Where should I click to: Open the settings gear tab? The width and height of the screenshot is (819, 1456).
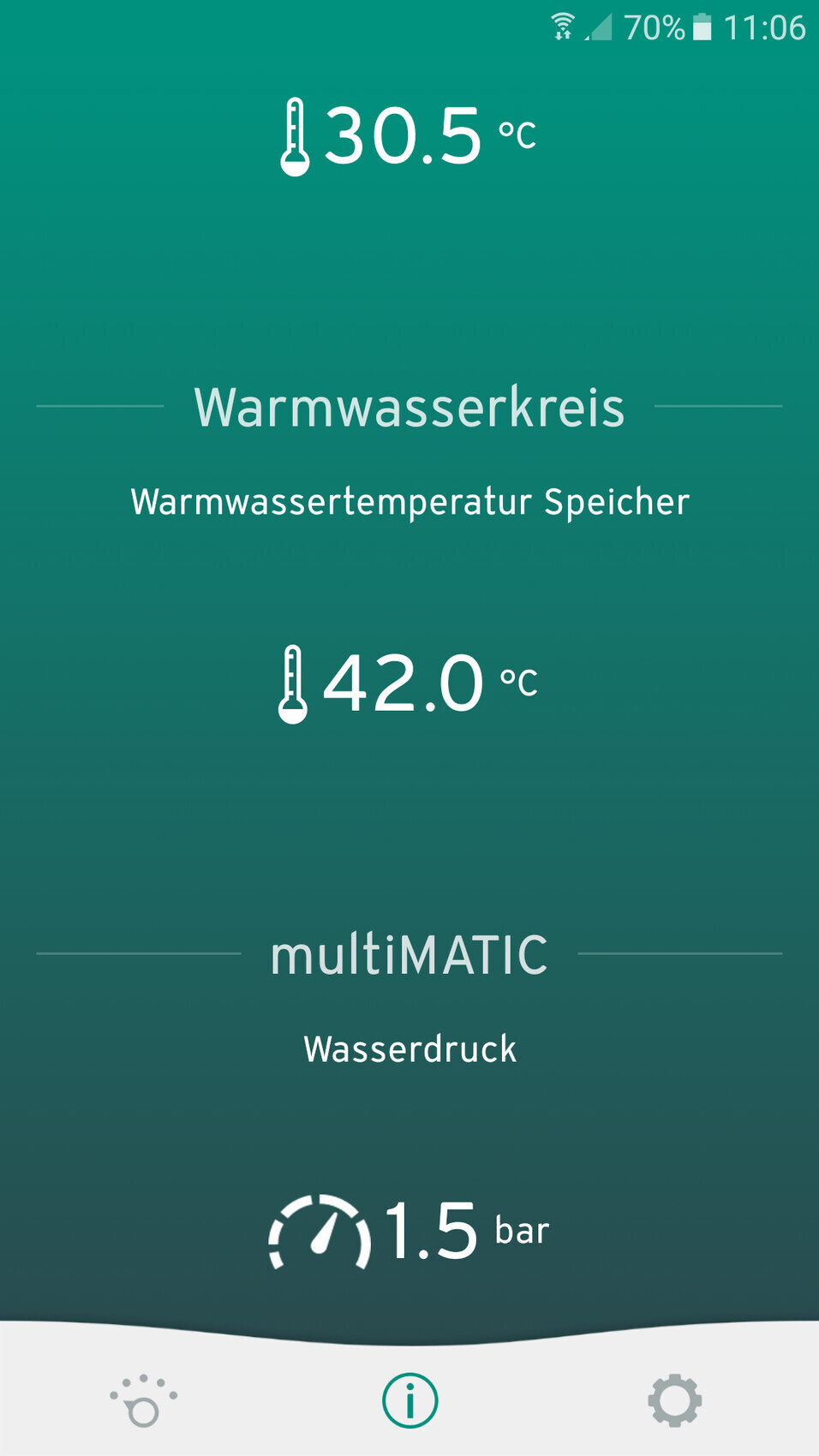[674, 1401]
